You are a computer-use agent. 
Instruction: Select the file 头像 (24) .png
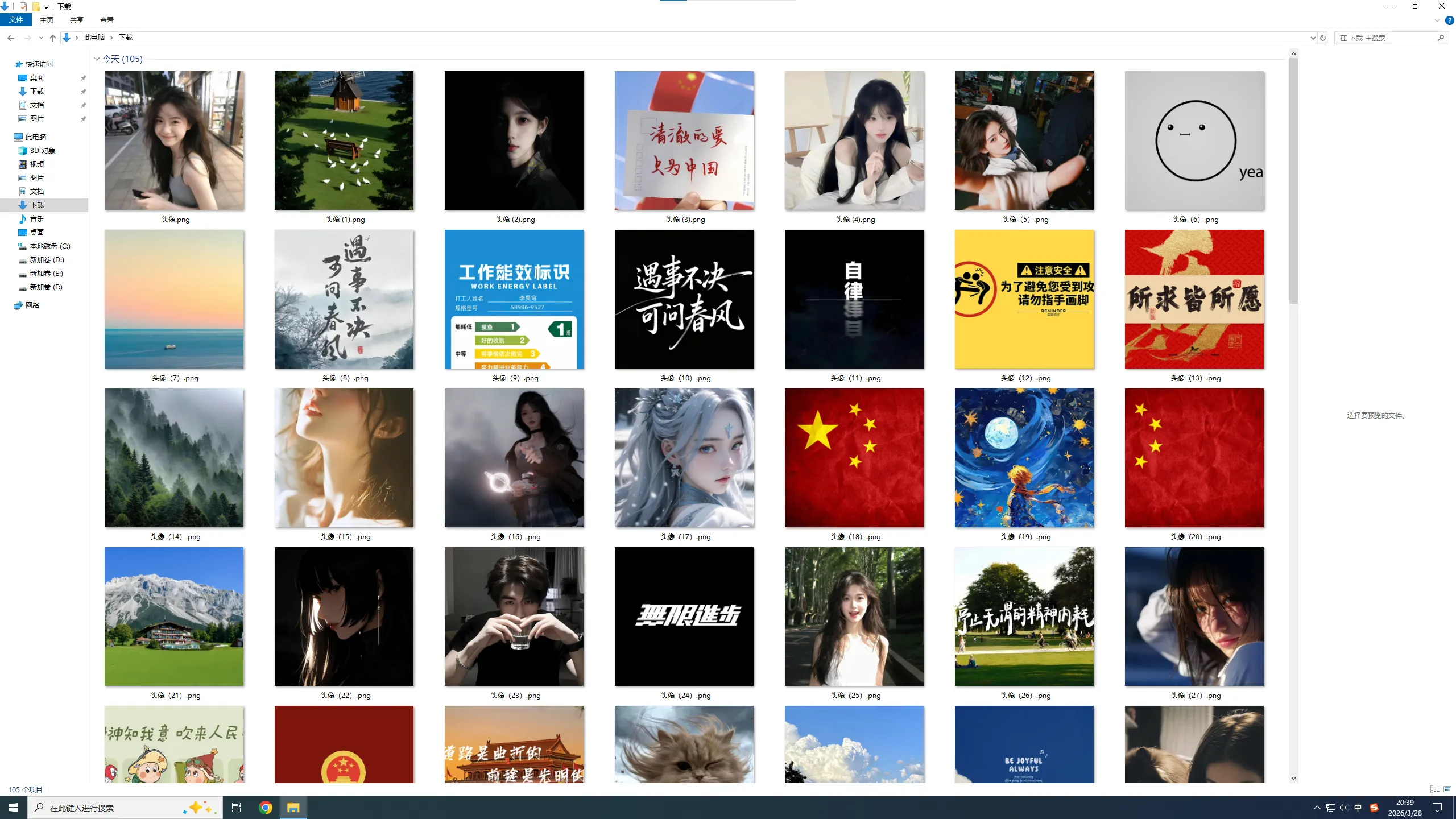point(684,617)
